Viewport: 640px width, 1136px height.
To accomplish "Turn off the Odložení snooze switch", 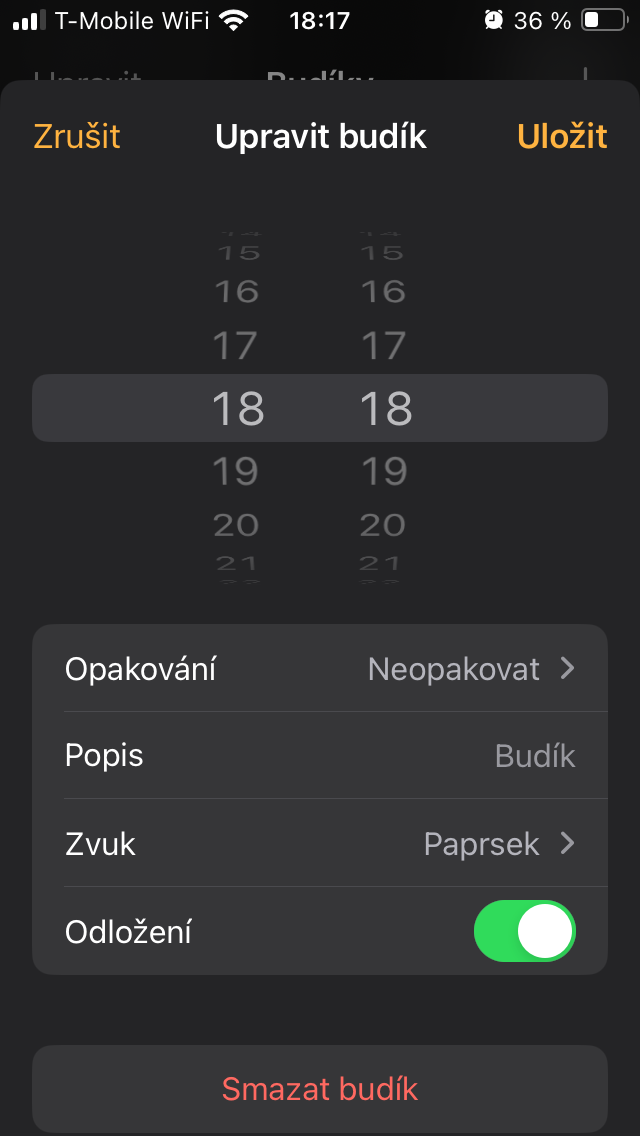I will pos(525,931).
